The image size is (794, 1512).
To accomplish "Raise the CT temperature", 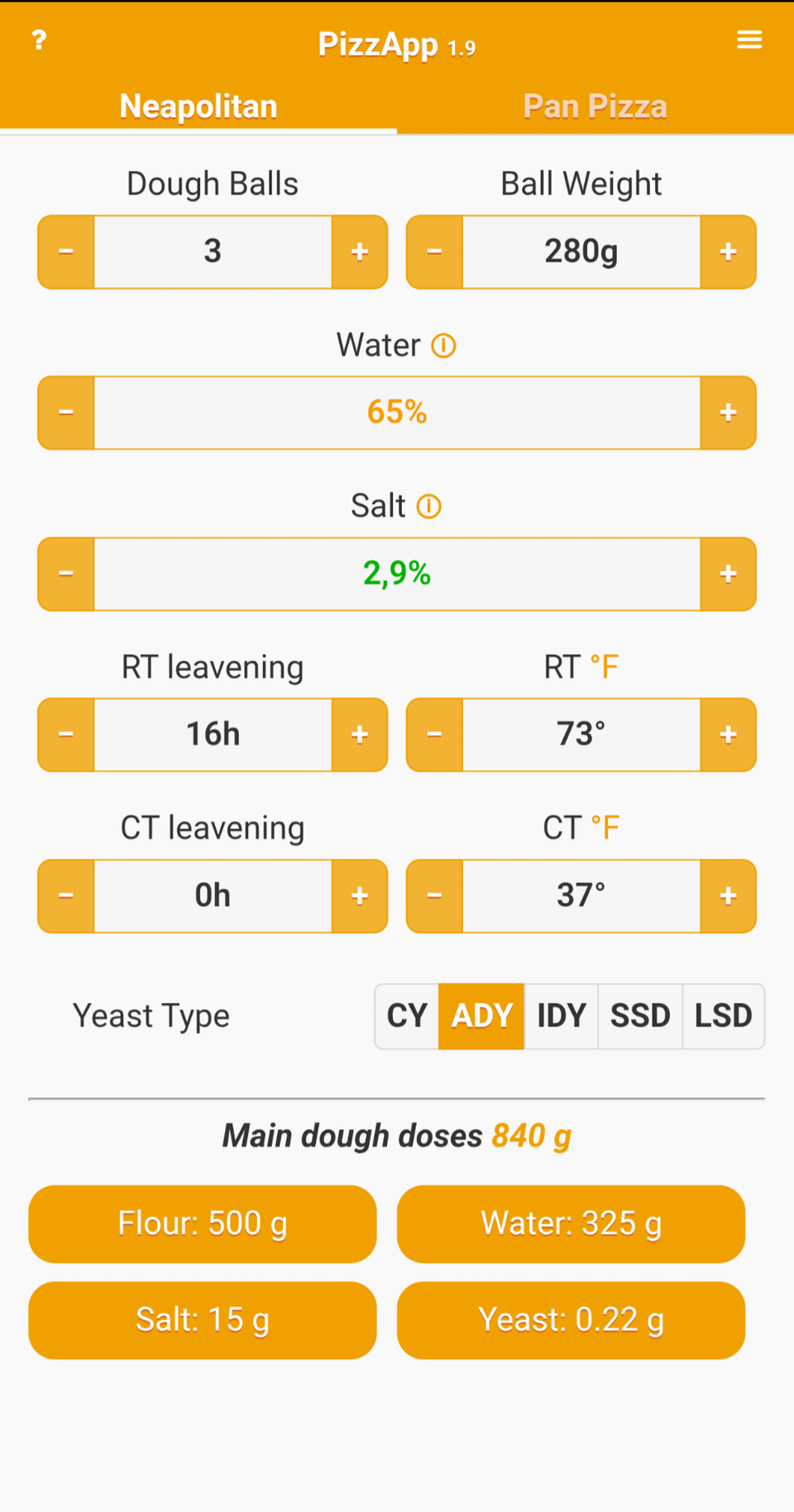I will 728,895.
